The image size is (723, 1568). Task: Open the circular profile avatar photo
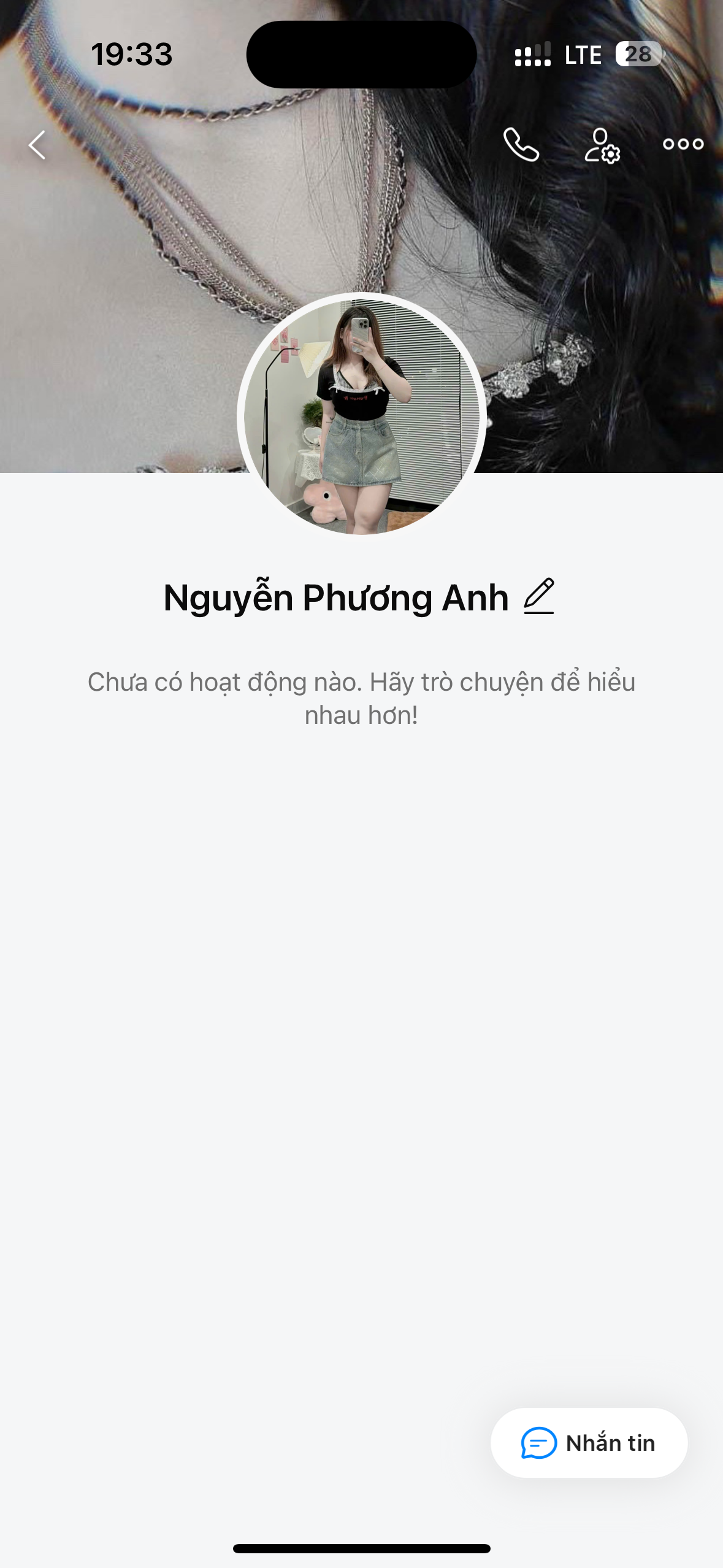(361, 417)
